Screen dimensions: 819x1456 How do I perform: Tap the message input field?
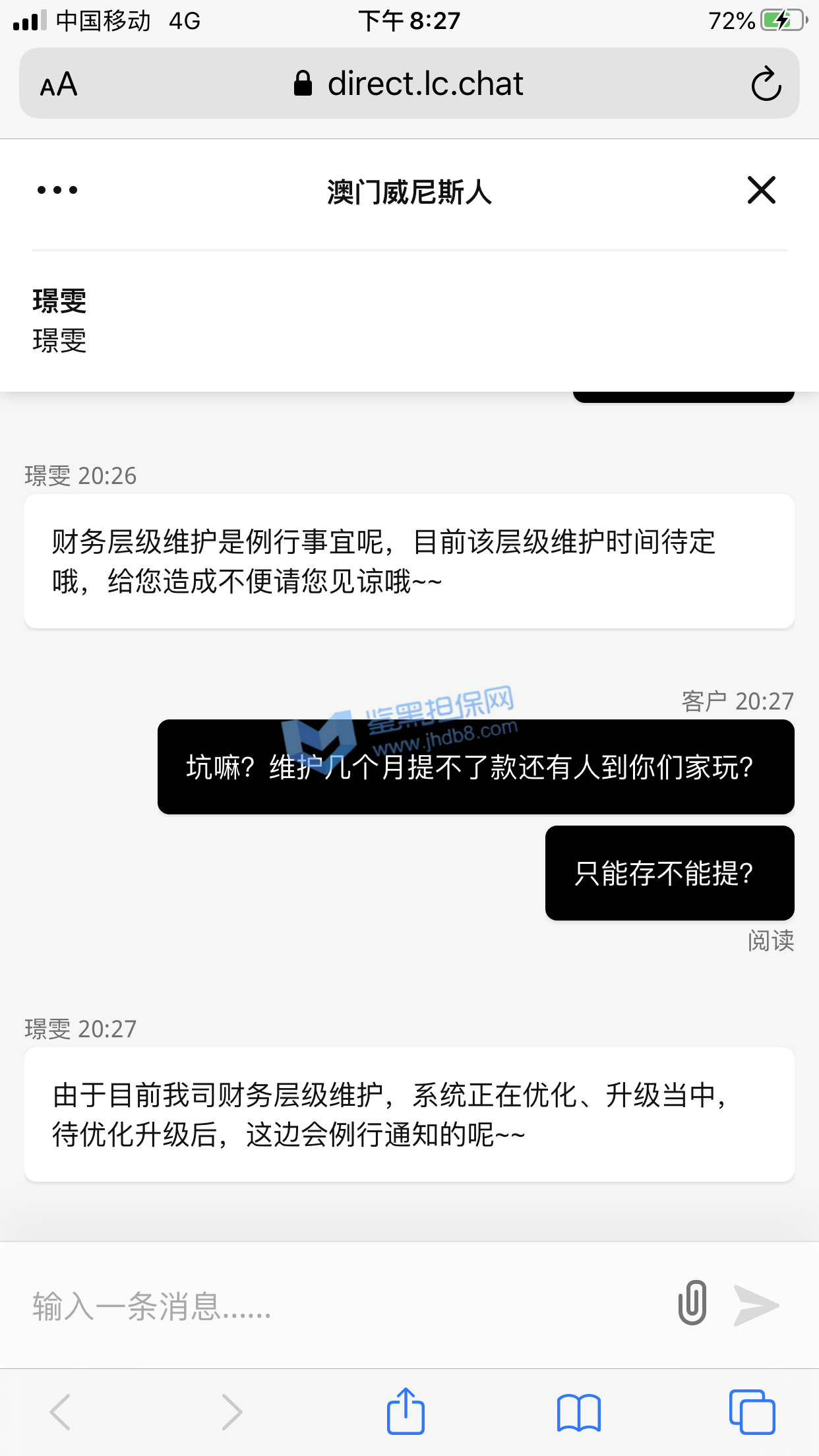330,1306
